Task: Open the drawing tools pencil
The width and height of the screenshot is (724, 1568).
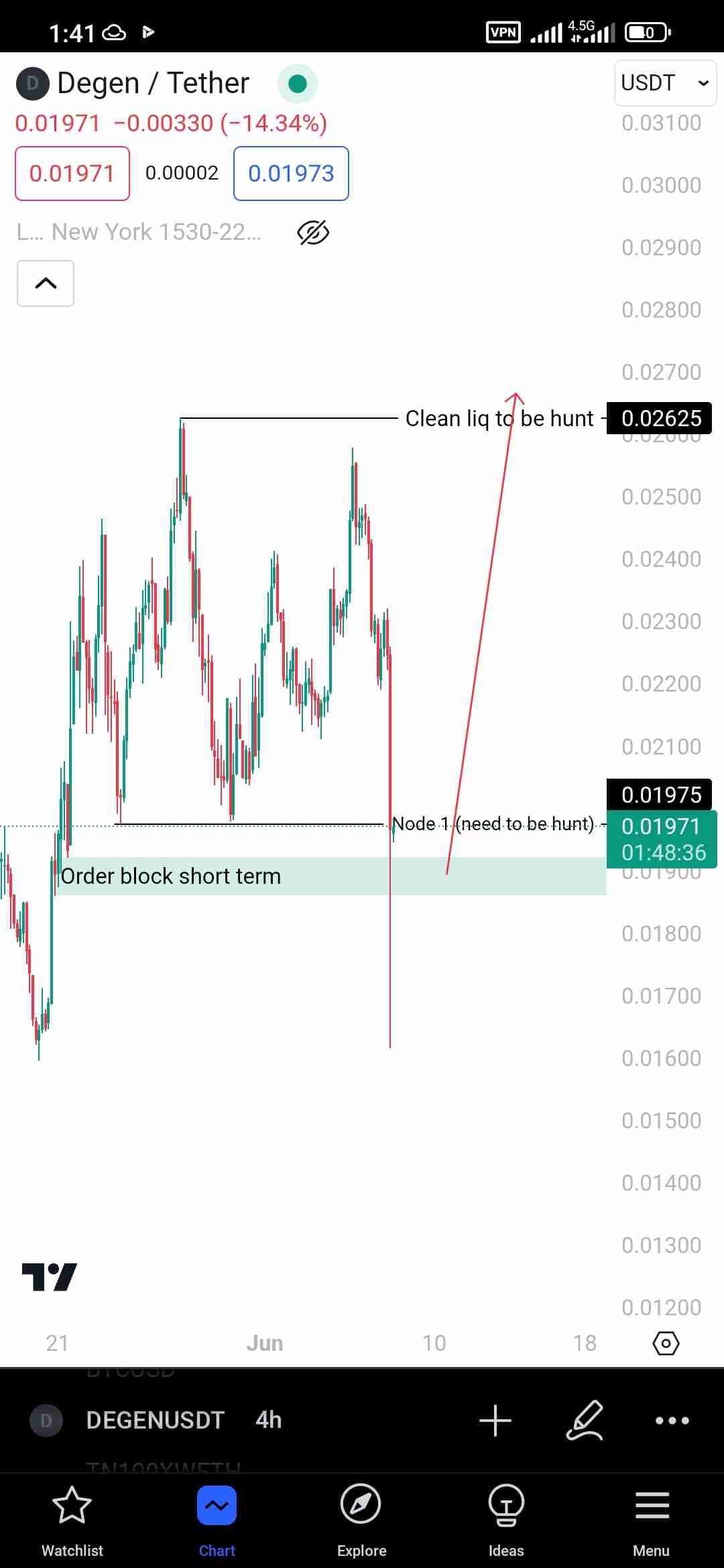Action: (585, 1420)
